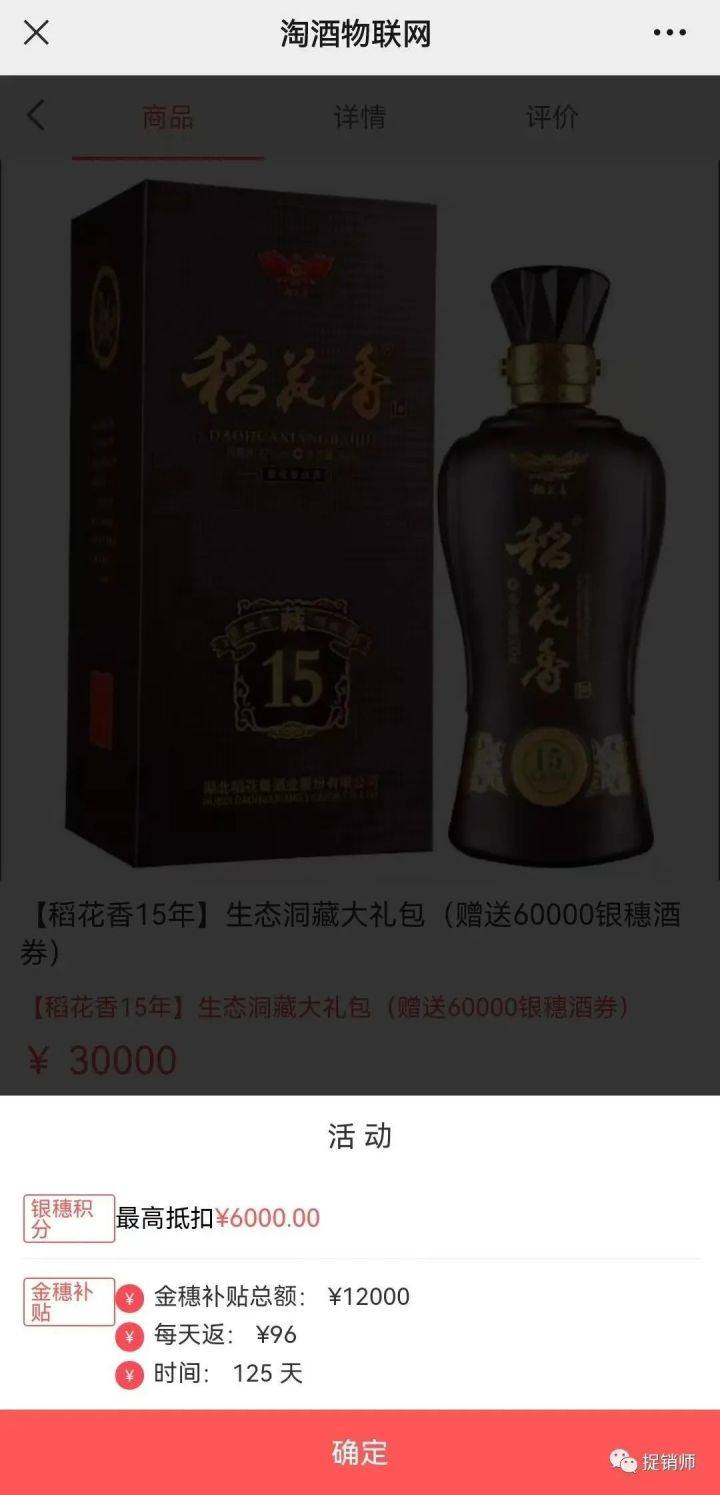Open the three-dot more options menu
This screenshot has width=720, height=1495.
coord(669,34)
